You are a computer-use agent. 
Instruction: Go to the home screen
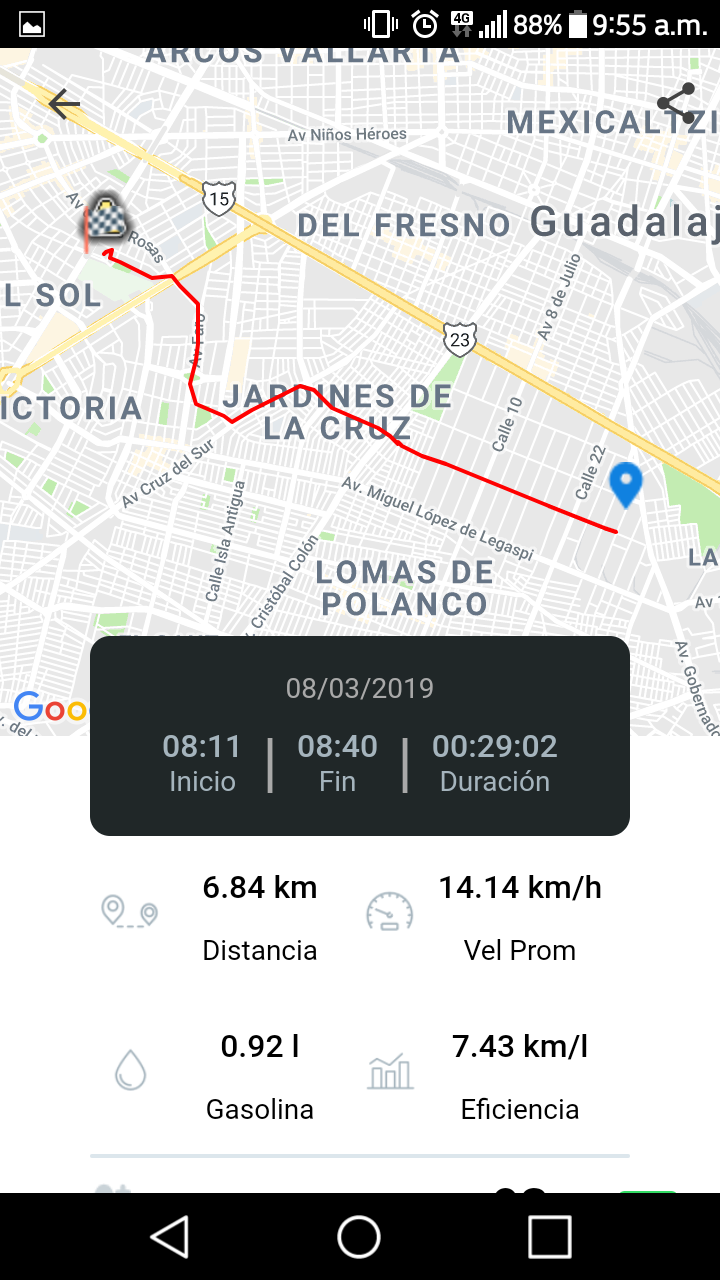359,1236
